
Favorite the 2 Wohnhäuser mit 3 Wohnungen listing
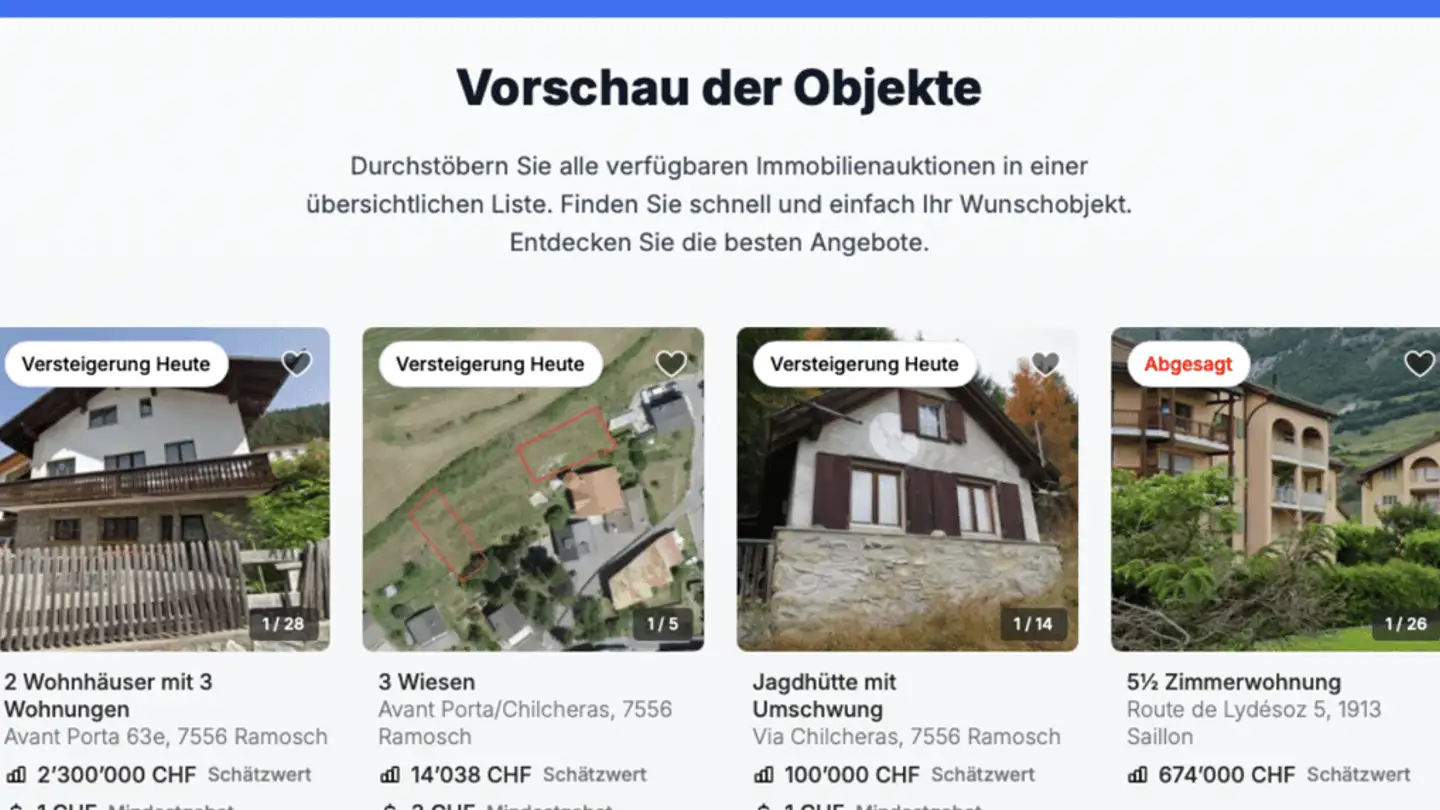[x=296, y=363]
